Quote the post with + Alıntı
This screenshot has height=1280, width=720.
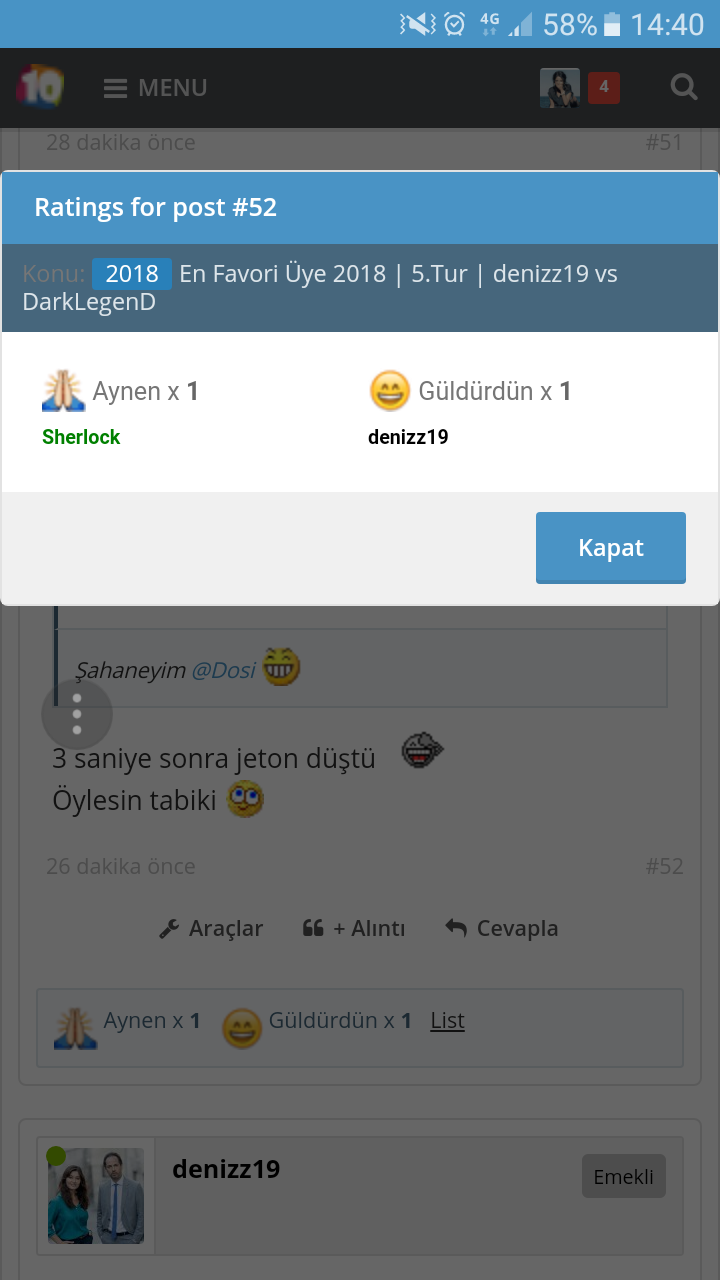pyautogui.click(x=354, y=928)
